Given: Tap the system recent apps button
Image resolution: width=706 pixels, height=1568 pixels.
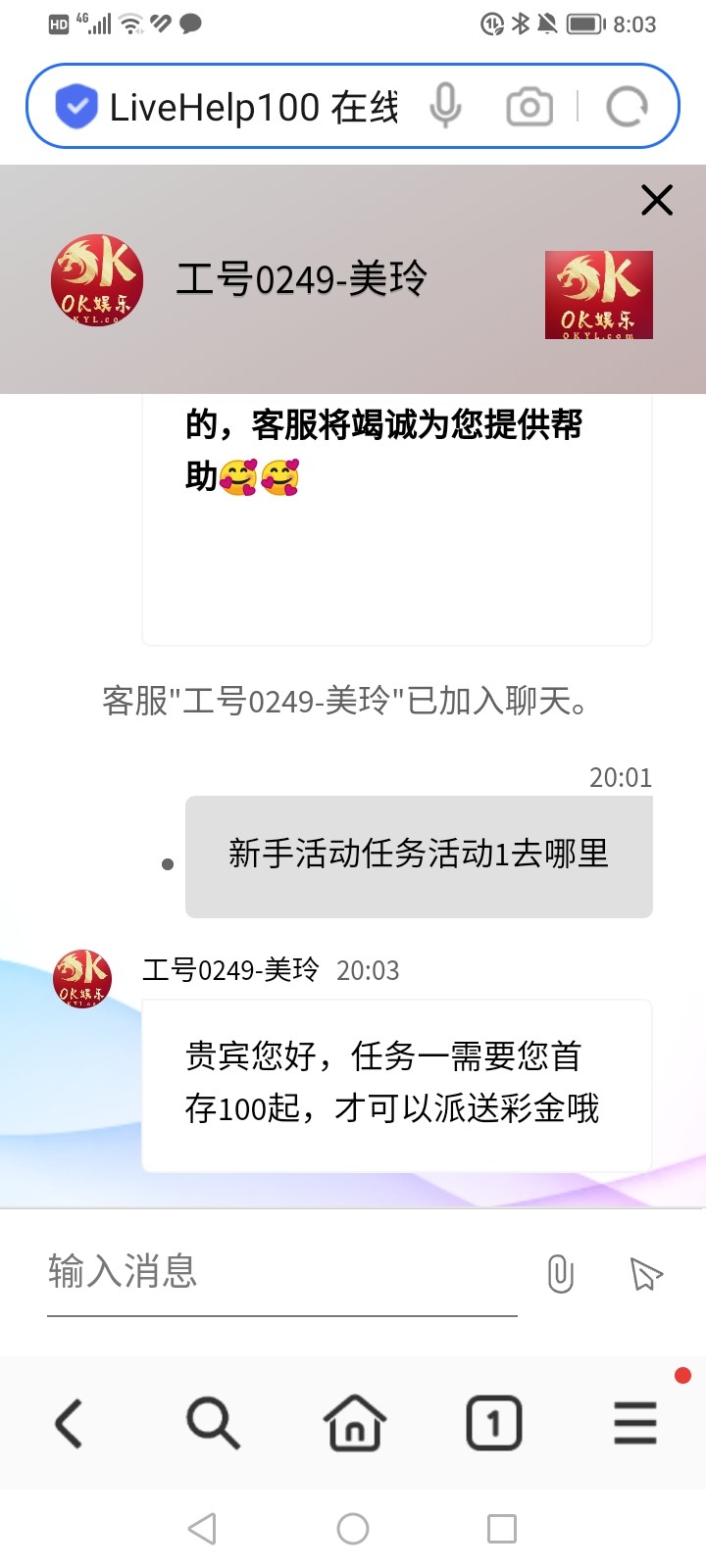Looking at the screenshot, I should 501,1528.
